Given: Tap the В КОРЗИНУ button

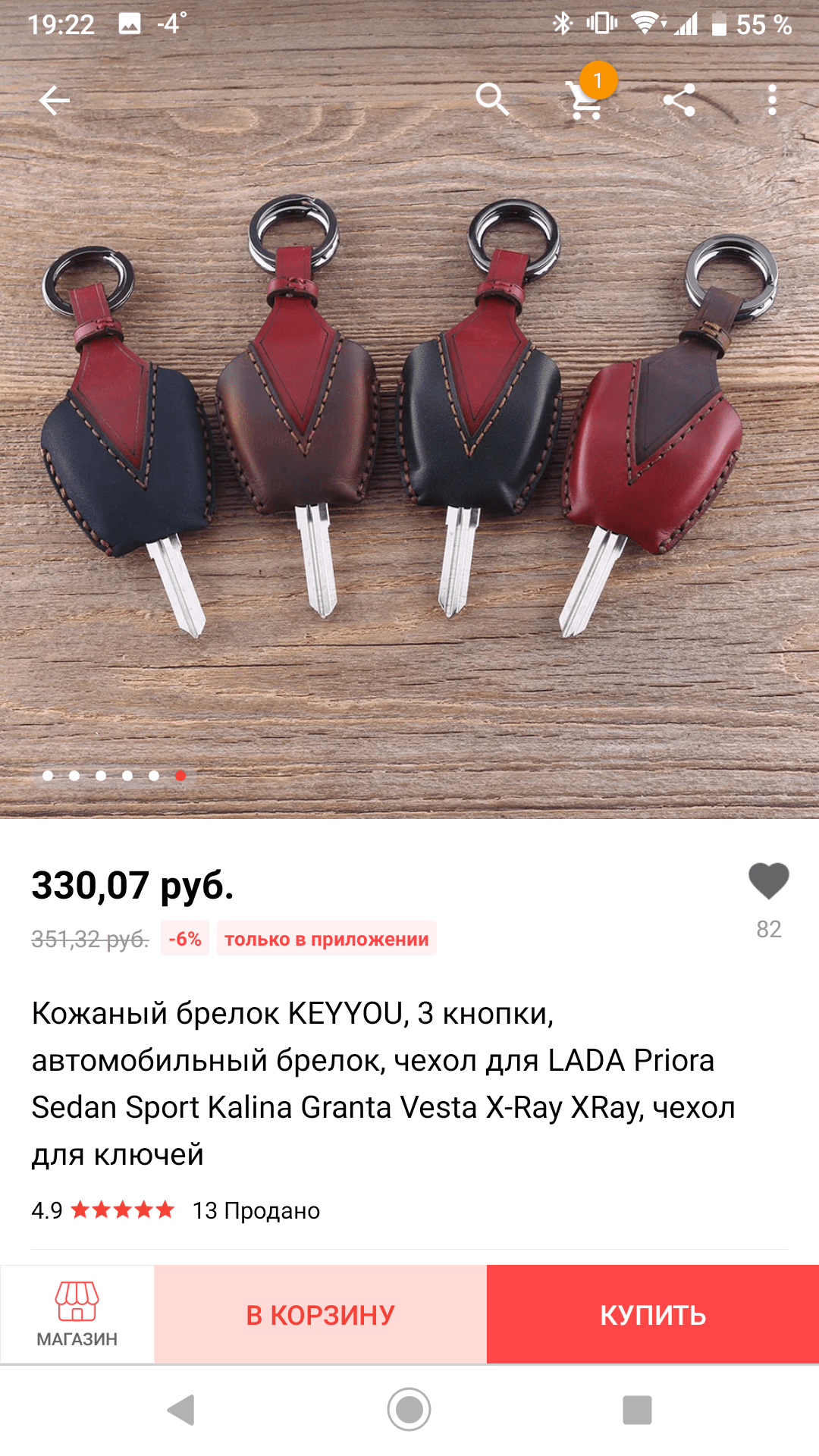Looking at the screenshot, I should [320, 1313].
